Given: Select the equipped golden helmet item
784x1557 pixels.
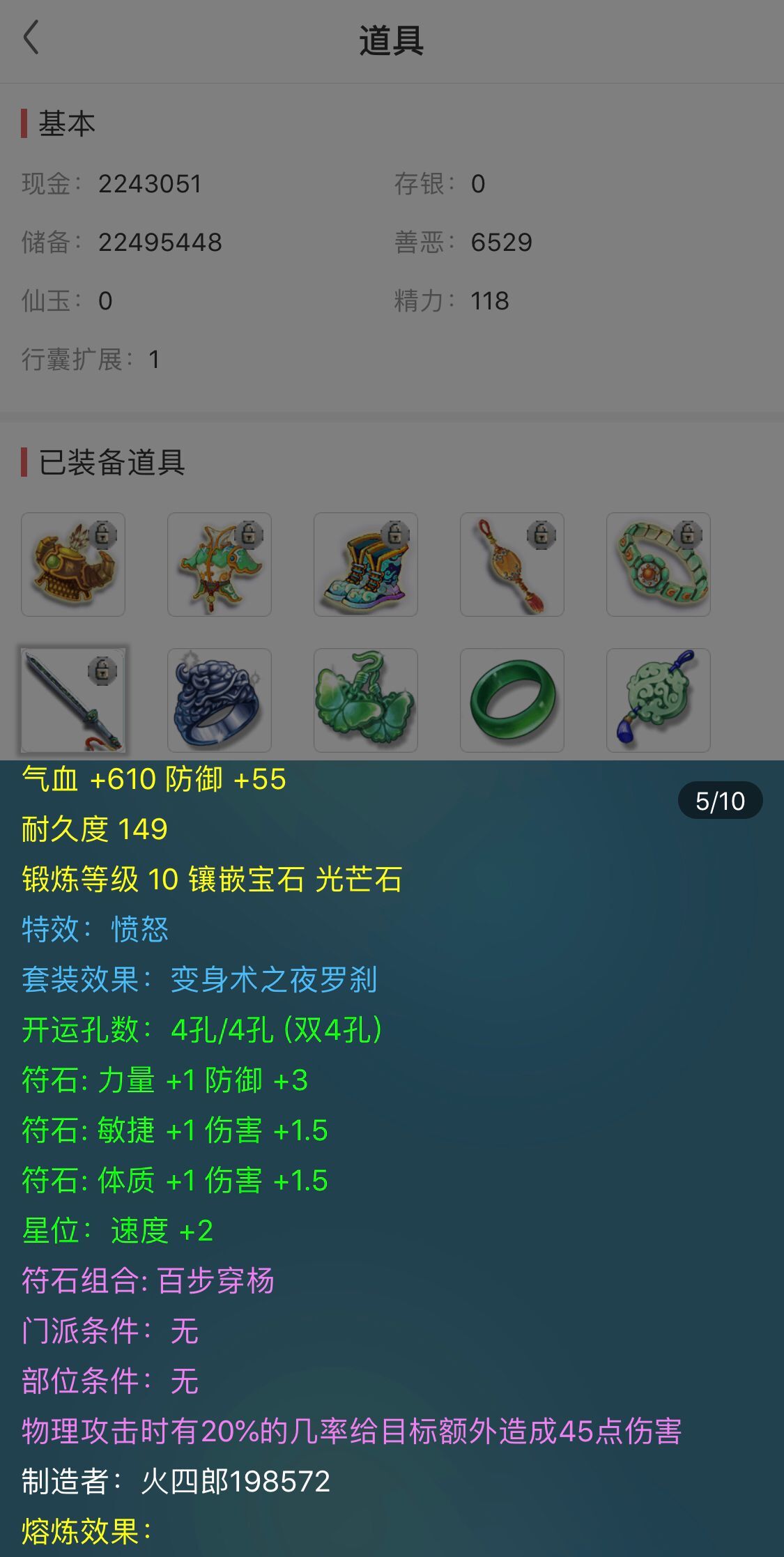Looking at the screenshot, I should click(73, 565).
